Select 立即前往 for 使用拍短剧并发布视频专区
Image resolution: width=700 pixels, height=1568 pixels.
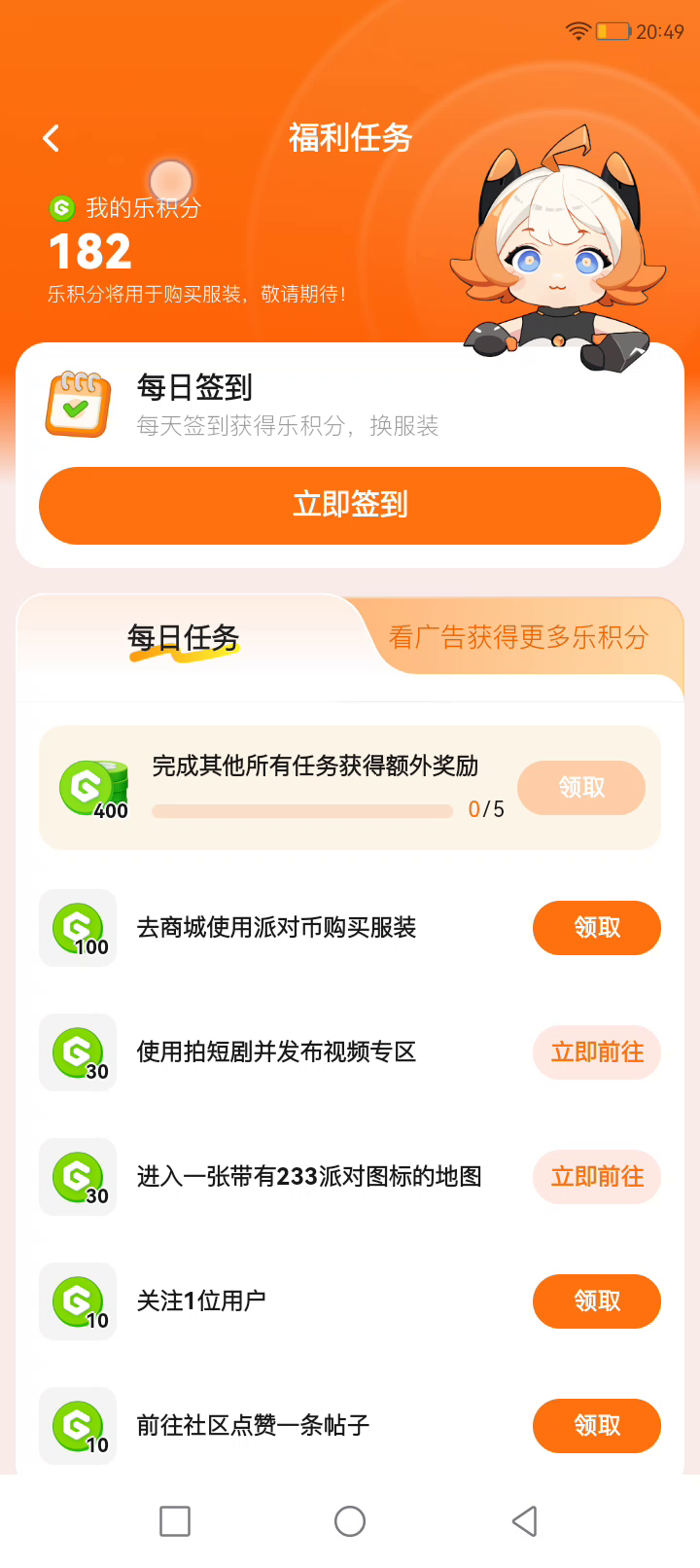[x=596, y=1052]
